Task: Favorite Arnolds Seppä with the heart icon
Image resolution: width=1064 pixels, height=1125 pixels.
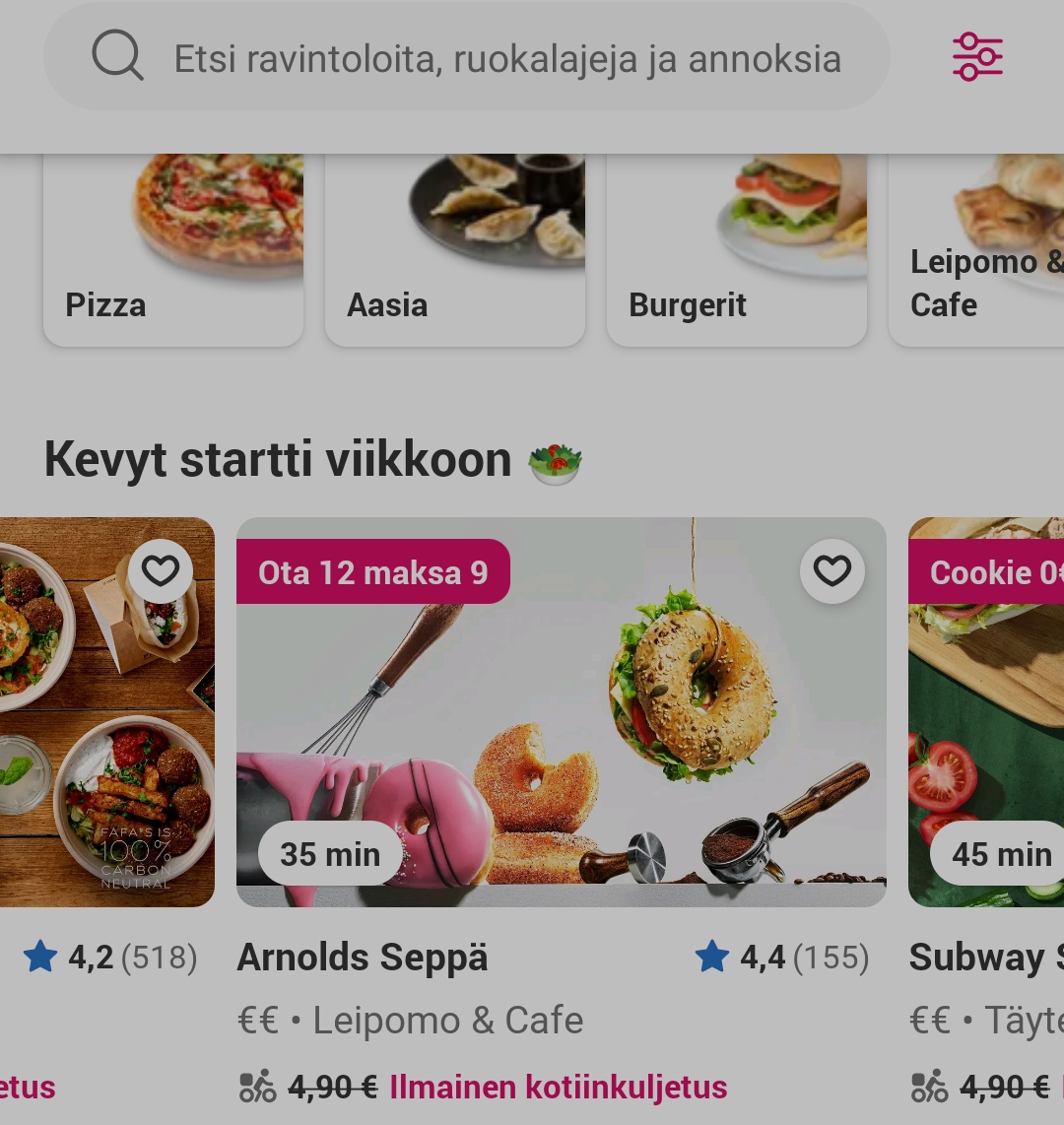Action: (831, 571)
